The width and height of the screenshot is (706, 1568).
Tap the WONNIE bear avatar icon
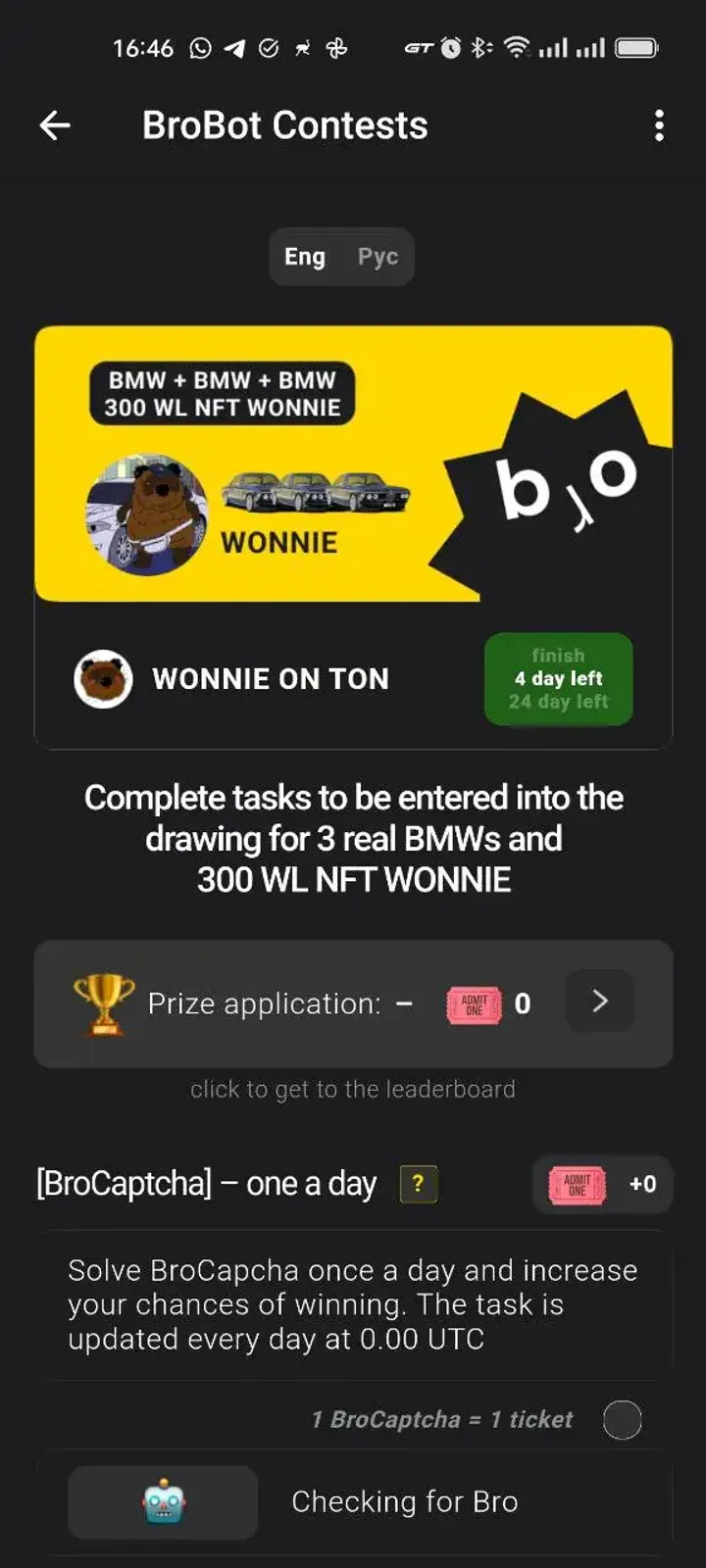coord(102,679)
